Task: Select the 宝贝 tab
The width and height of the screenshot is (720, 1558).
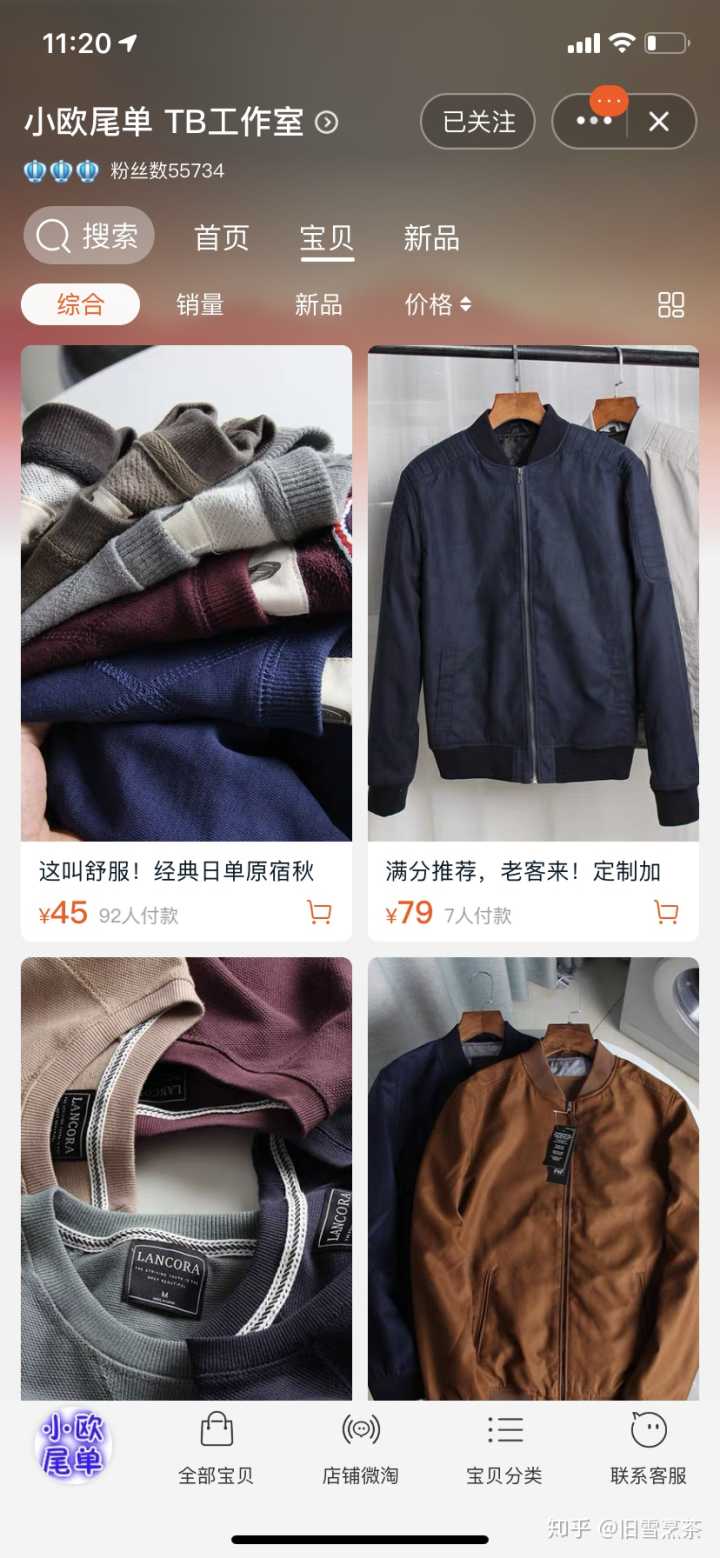Action: tap(327, 238)
